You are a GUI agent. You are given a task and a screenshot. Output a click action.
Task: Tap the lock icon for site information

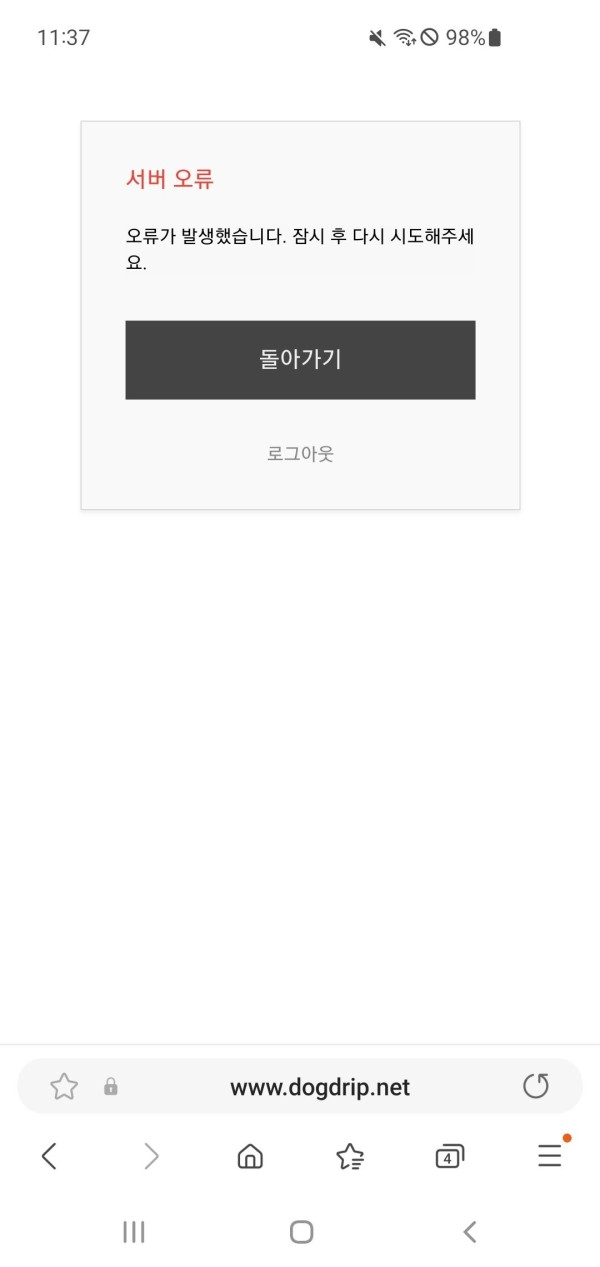[x=111, y=1087]
